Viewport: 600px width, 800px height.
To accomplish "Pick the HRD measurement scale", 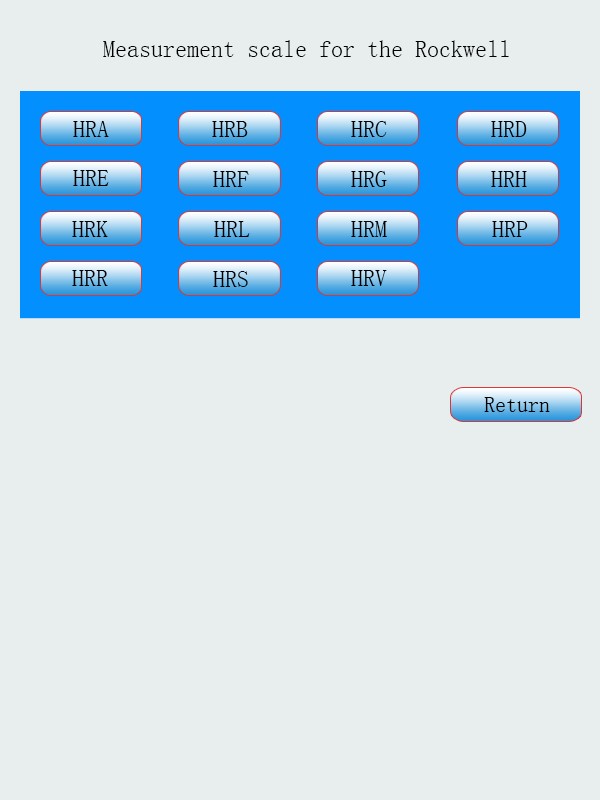I will point(508,129).
